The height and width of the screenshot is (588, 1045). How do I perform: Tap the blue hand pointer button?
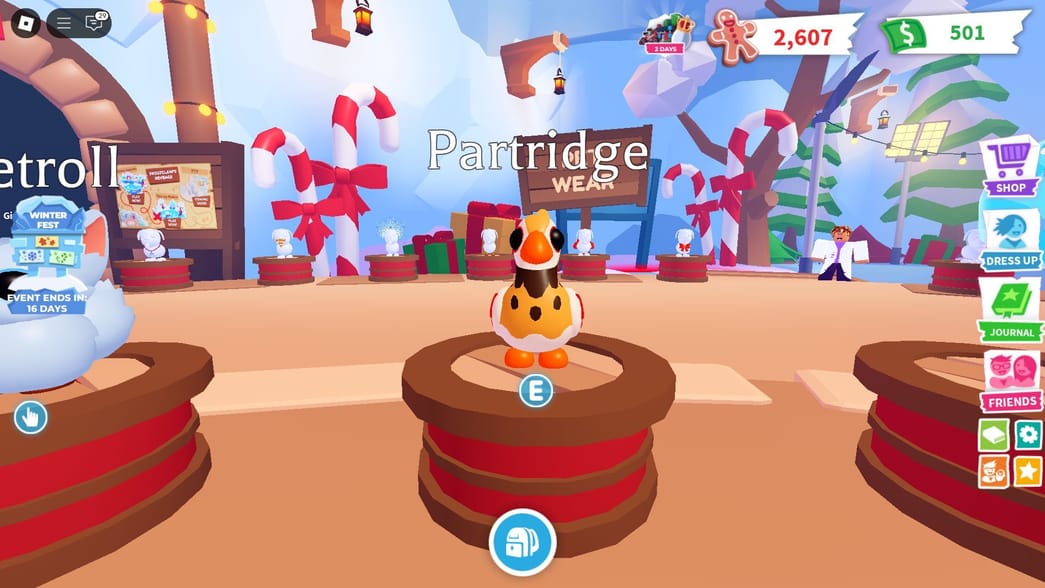click(30, 416)
